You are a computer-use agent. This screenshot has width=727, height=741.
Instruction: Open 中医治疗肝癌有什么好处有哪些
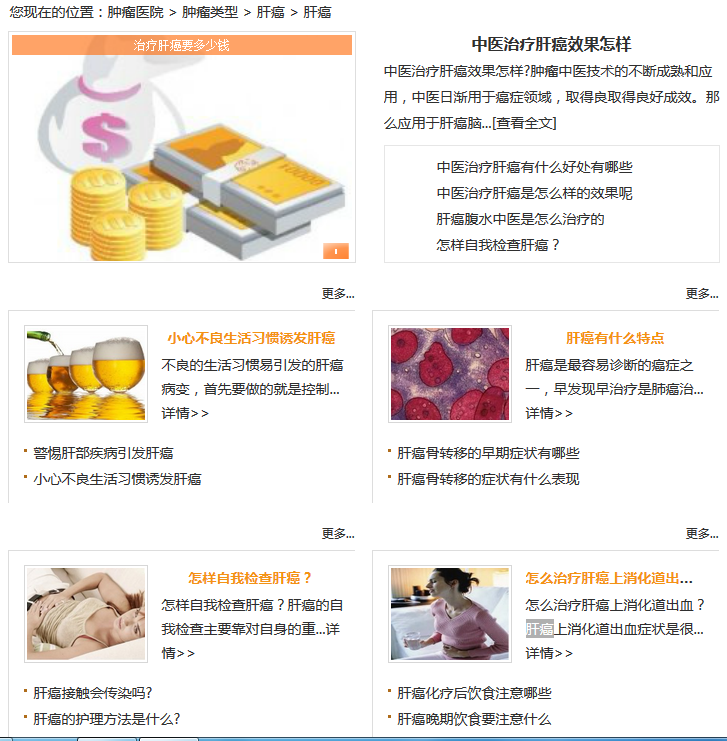pyautogui.click(x=534, y=167)
